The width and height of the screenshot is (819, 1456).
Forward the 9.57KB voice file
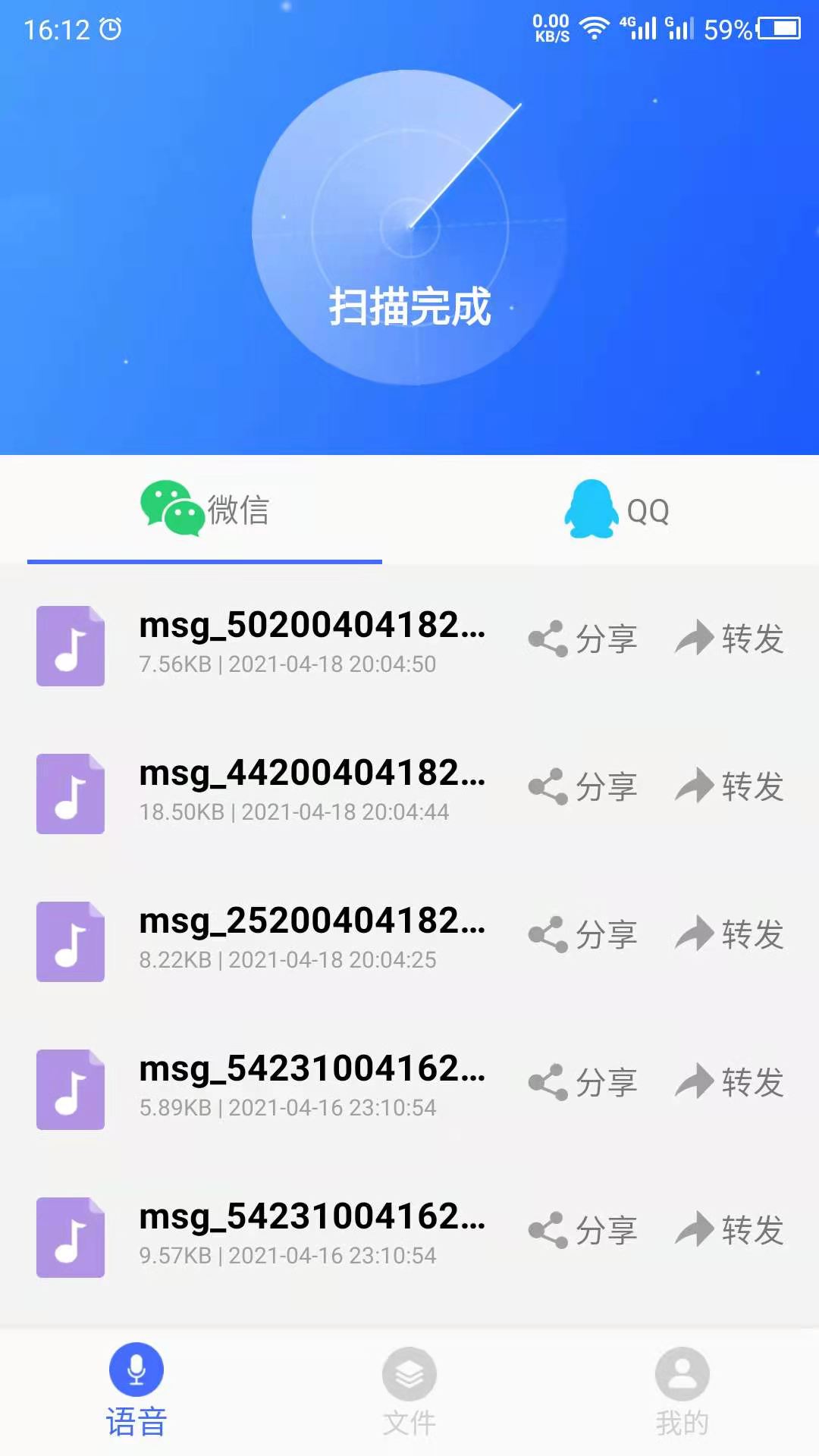coord(730,1230)
